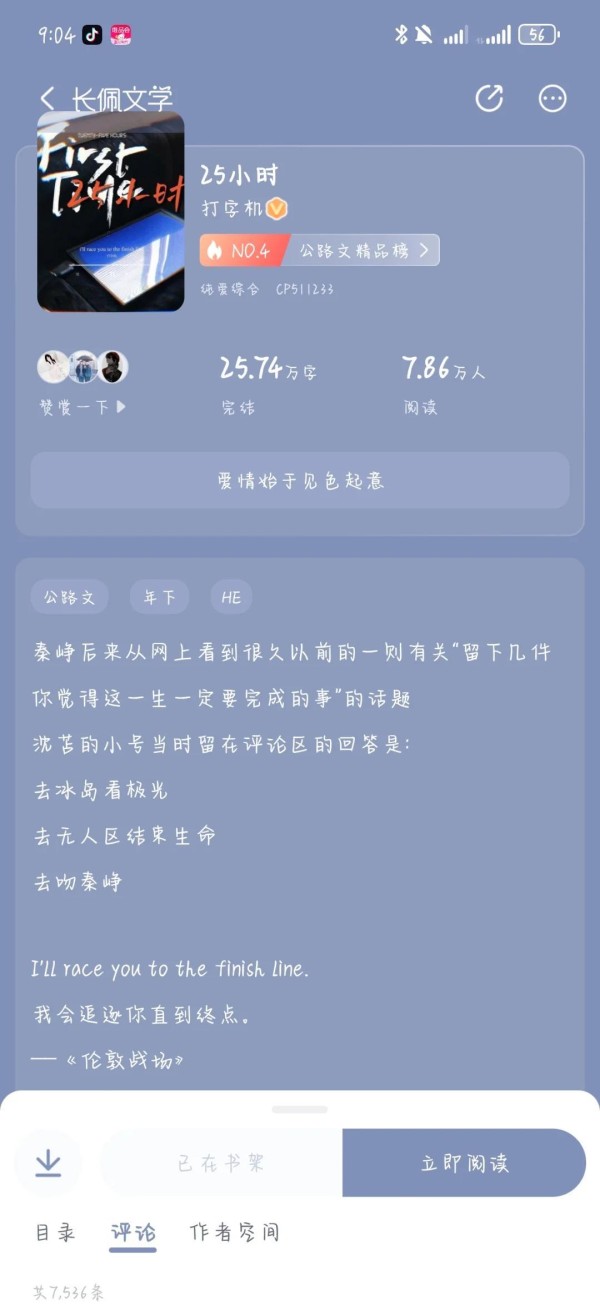Select the HE tag
The height and width of the screenshot is (1306, 600).
231,597
